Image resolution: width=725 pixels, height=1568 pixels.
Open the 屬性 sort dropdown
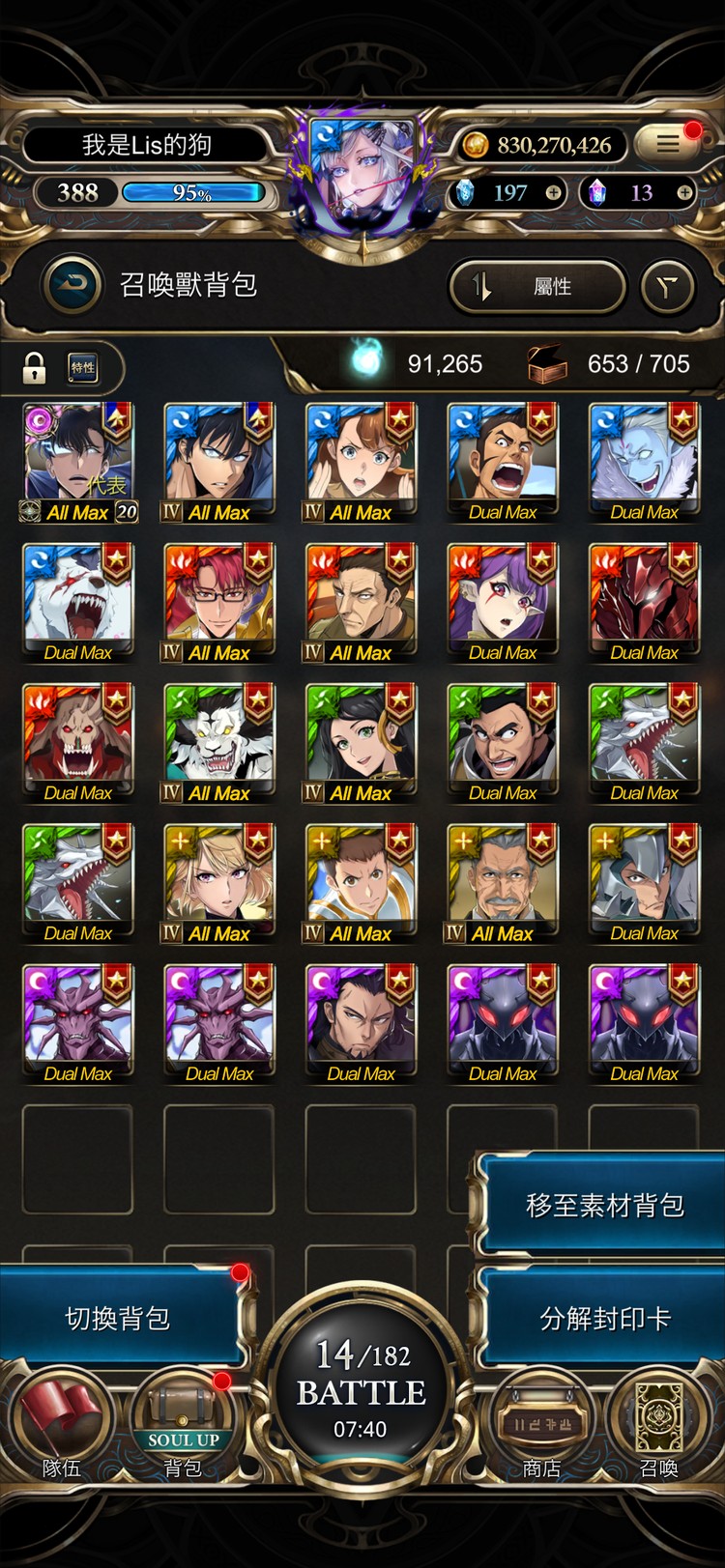coord(537,286)
